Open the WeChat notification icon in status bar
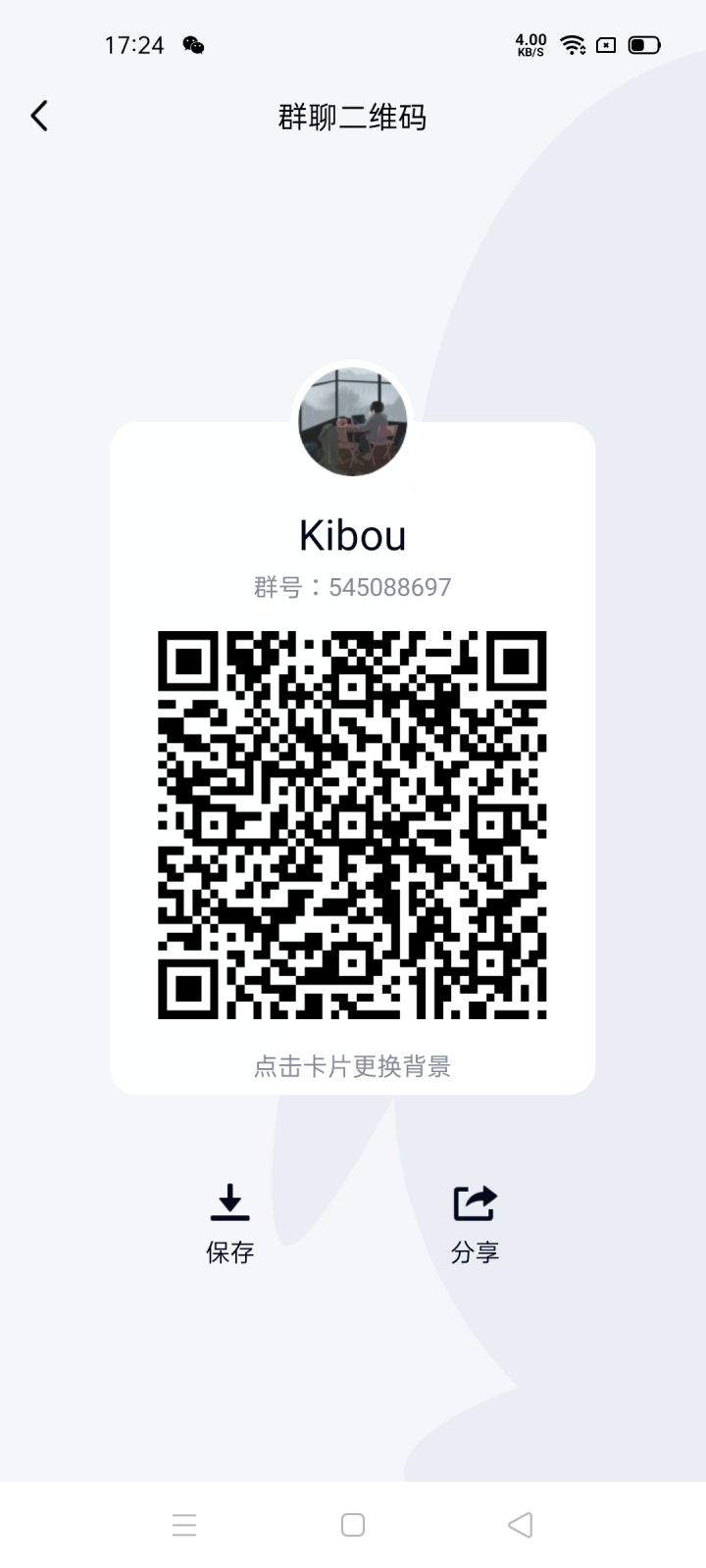The image size is (706, 1568). coord(192,44)
